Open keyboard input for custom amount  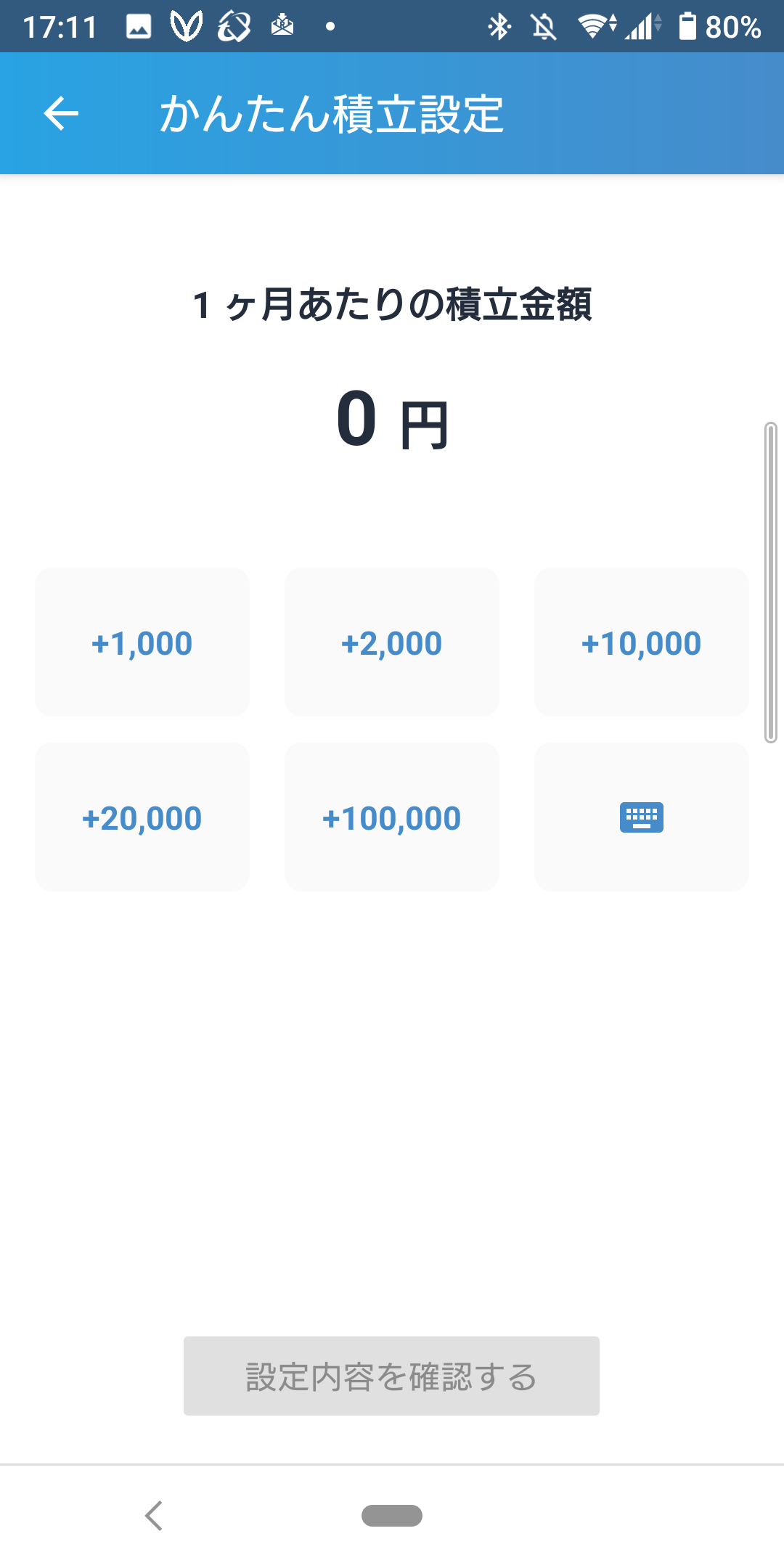click(x=642, y=817)
